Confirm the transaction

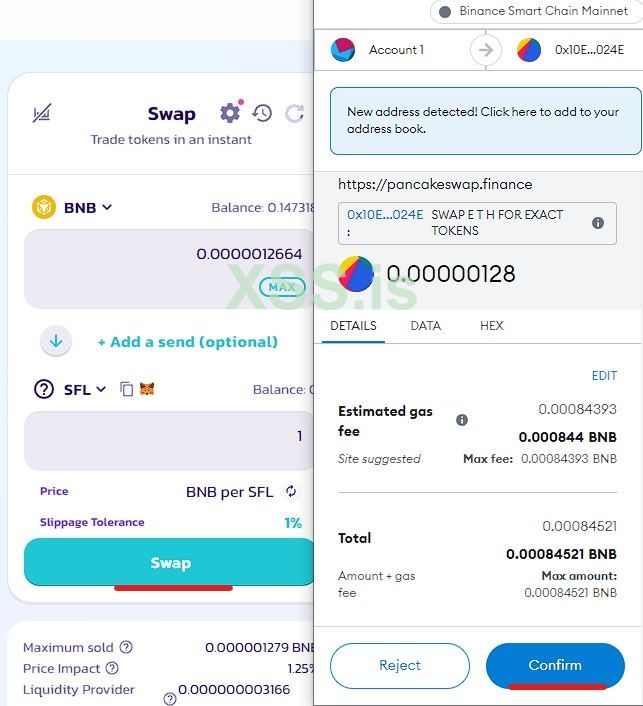click(555, 665)
